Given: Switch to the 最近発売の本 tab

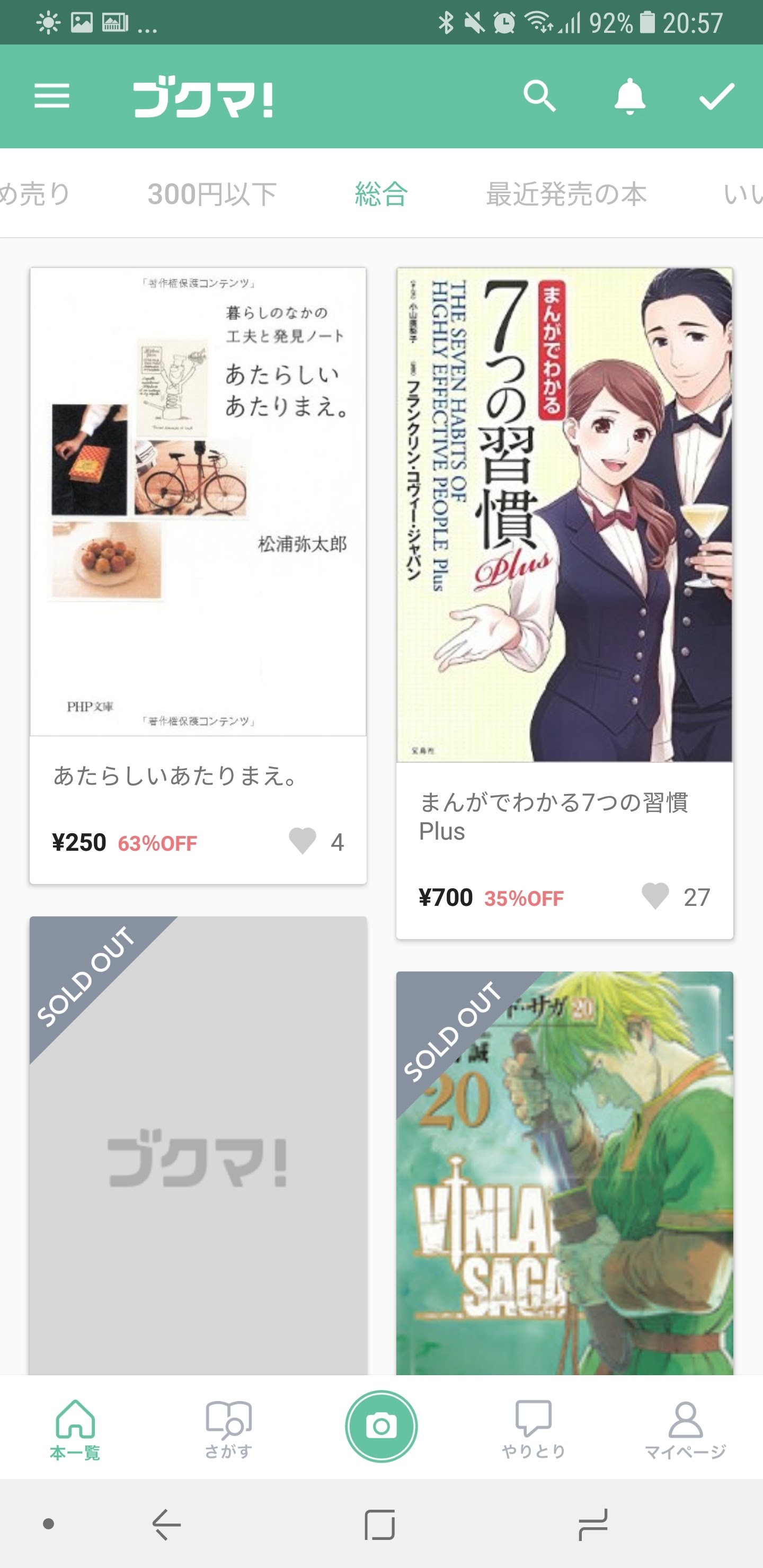Looking at the screenshot, I should (x=566, y=194).
